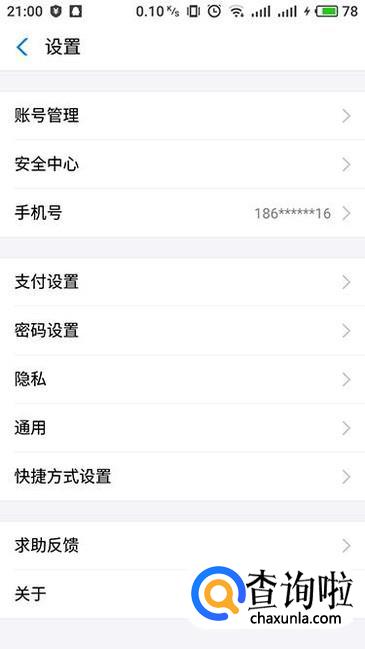This screenshot has width=365, height=649.
Task: Open 密码设置
Action: pyautogui.click(x=182, y=331)
